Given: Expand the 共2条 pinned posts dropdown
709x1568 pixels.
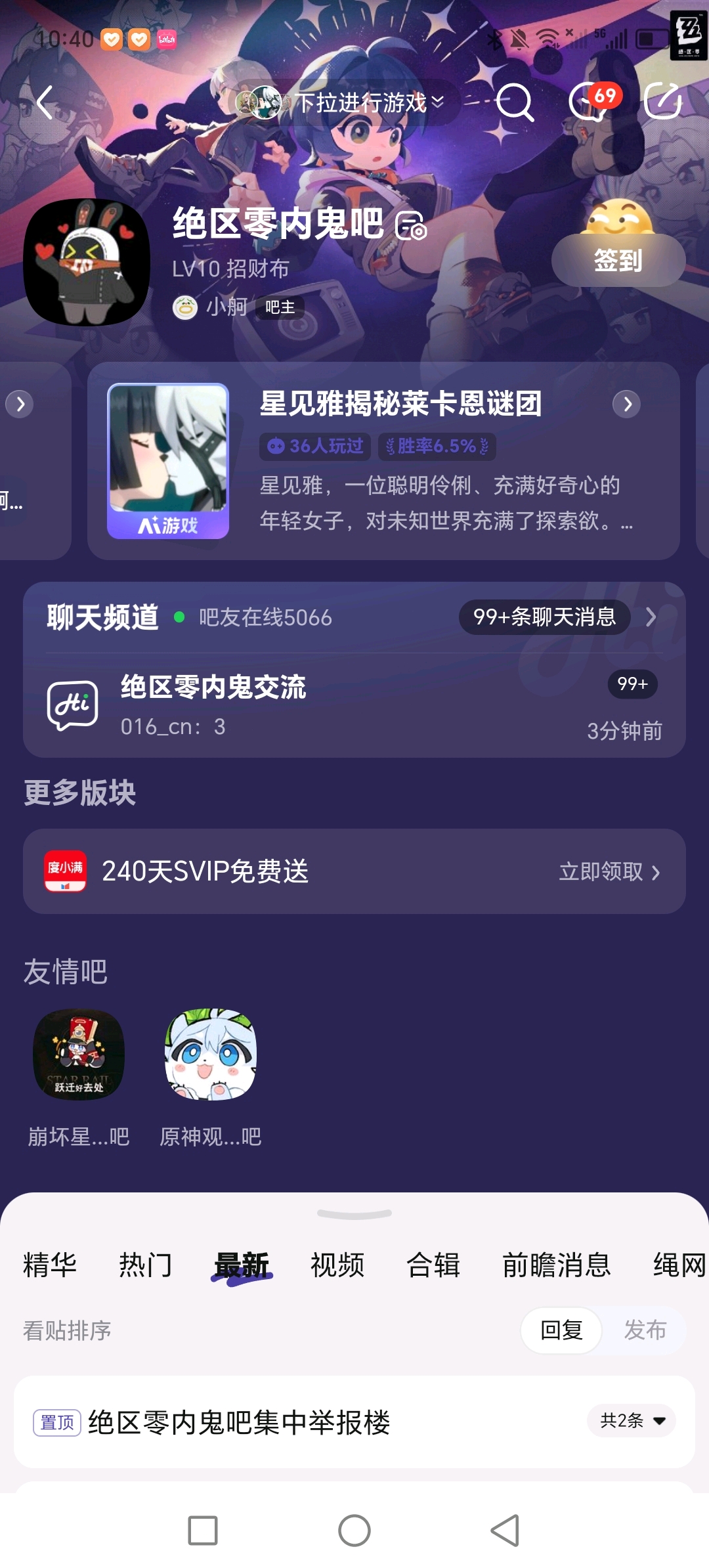Looking at the screenshot, I should 631,1421.
